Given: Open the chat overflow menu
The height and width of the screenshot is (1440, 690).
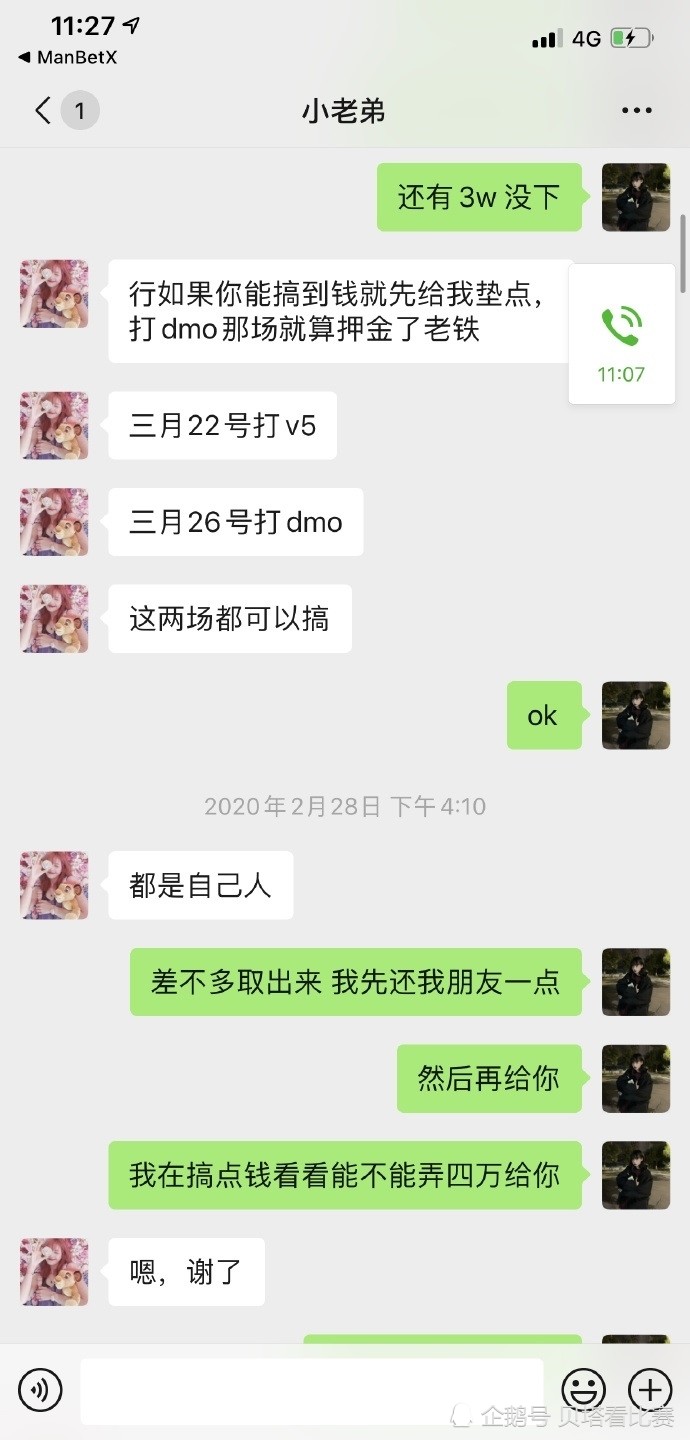Looking at the screenshot, I should [x=637, y=111].
